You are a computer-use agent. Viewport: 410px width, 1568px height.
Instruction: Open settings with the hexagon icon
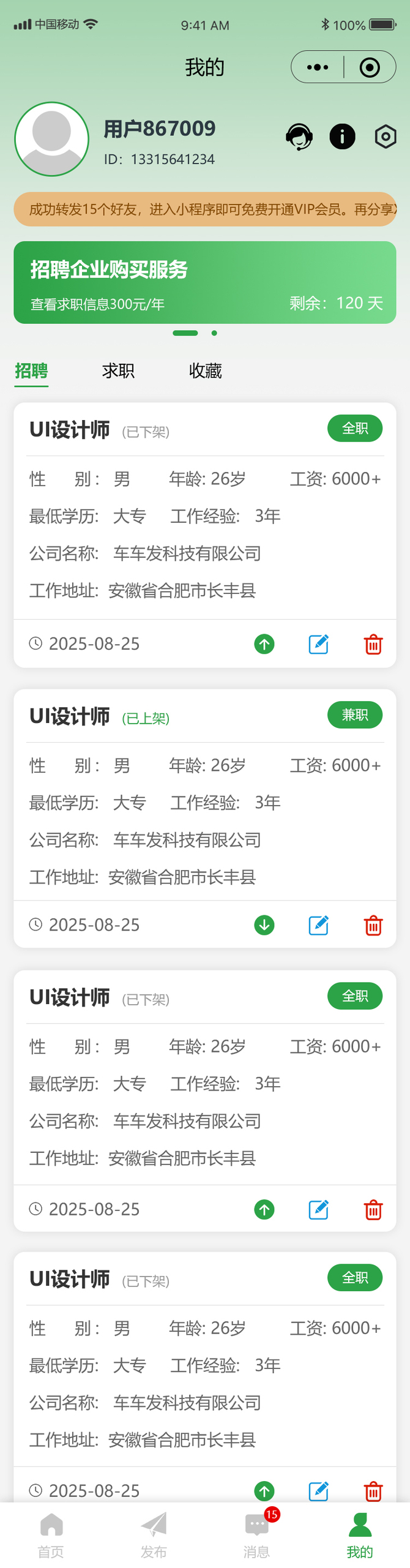[385, 137]
